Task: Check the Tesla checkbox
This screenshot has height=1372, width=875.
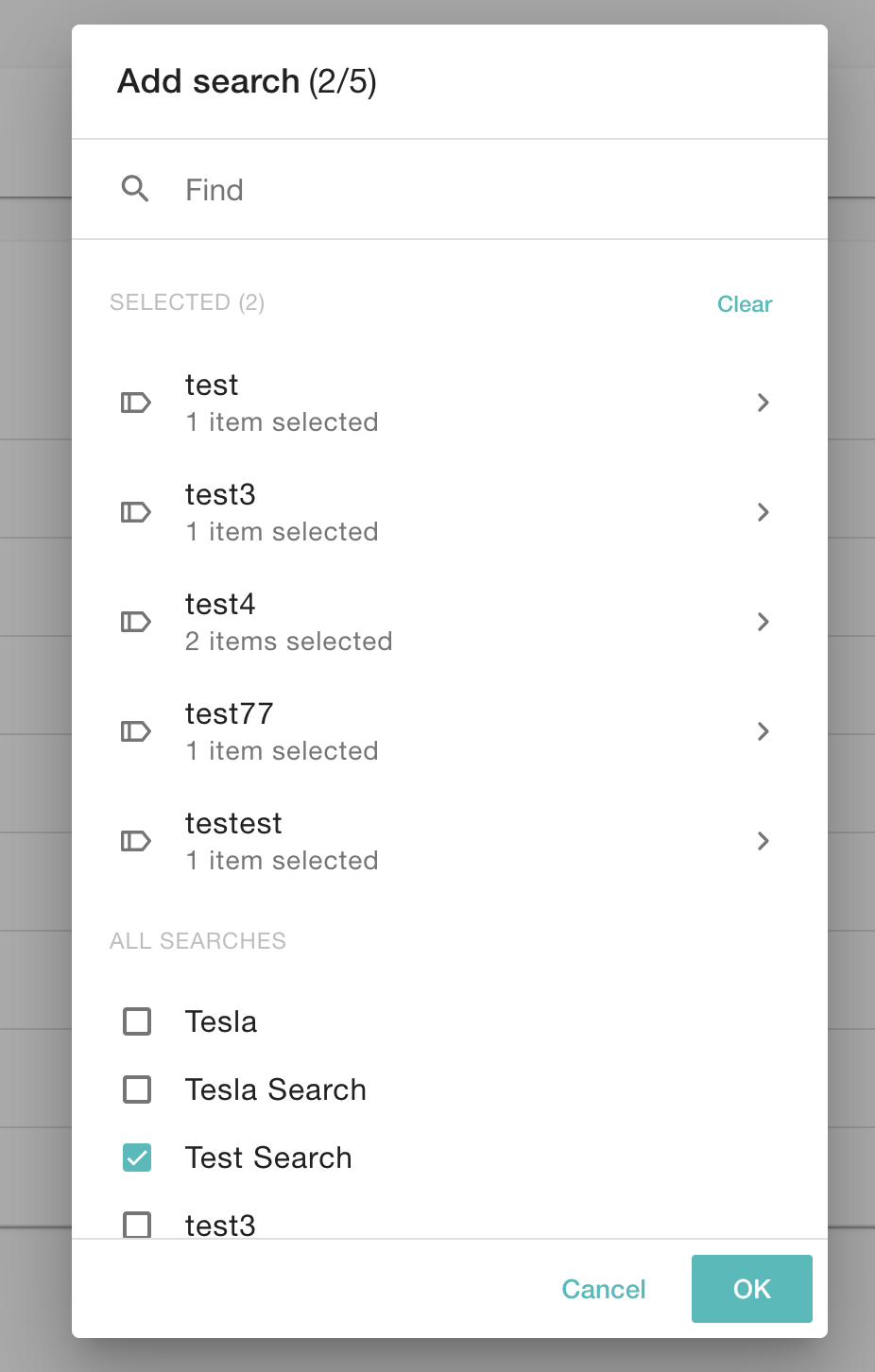Action: 136,1021
